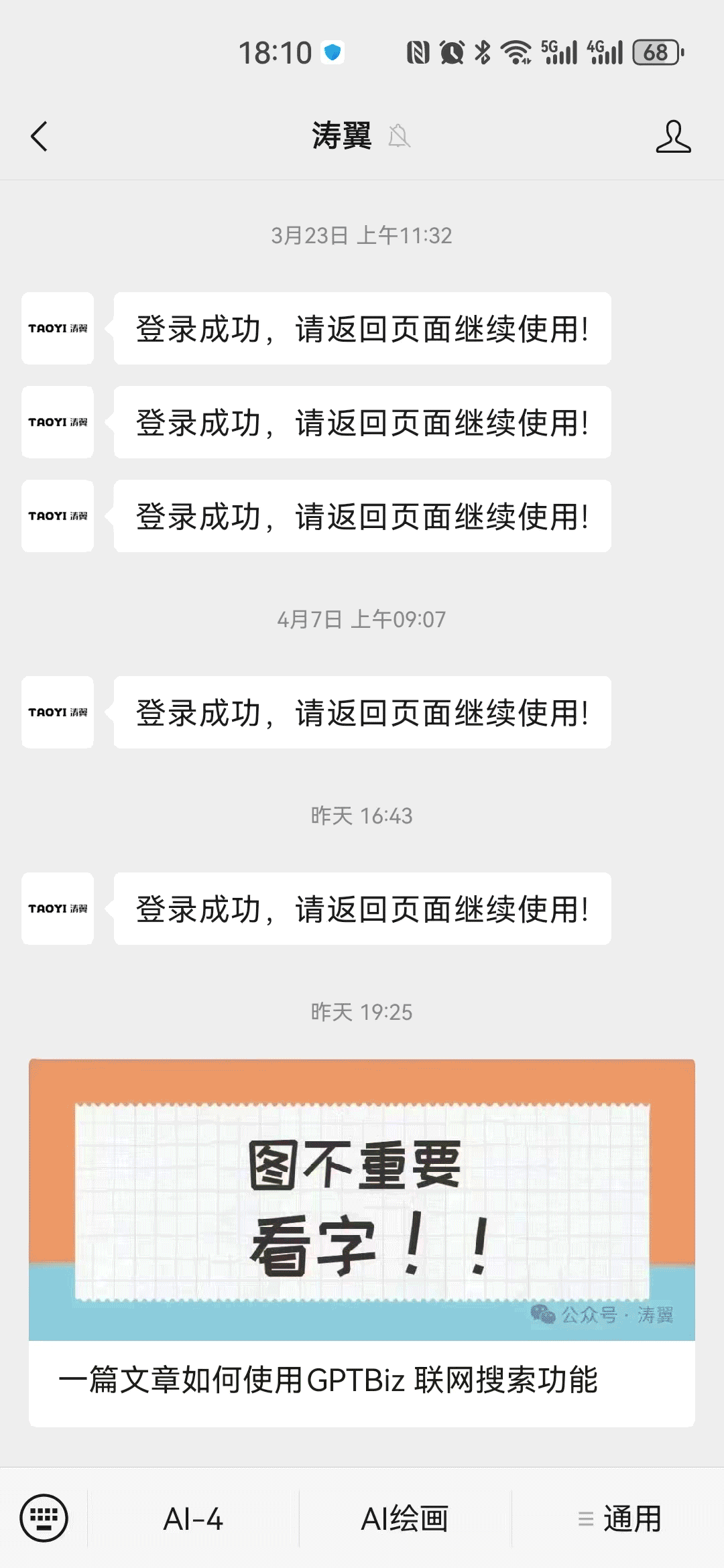Tap the 涛翼 avatar beside the 昨天 16:43 message
This screenshot has height=1568, width=724.
click(58, 909)
